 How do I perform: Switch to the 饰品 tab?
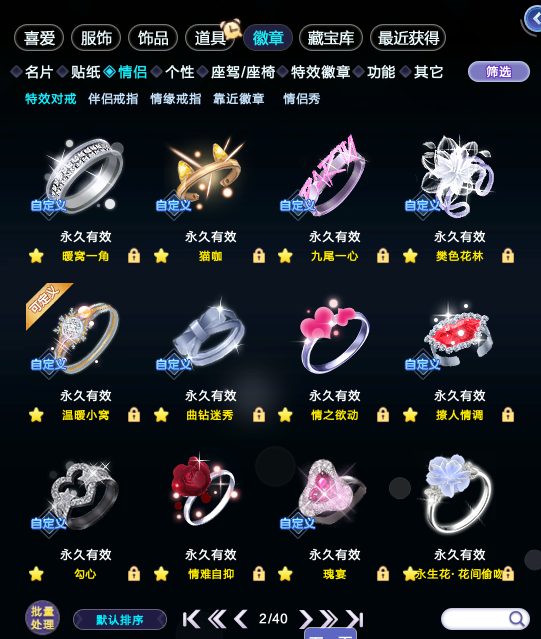[153, 38]
